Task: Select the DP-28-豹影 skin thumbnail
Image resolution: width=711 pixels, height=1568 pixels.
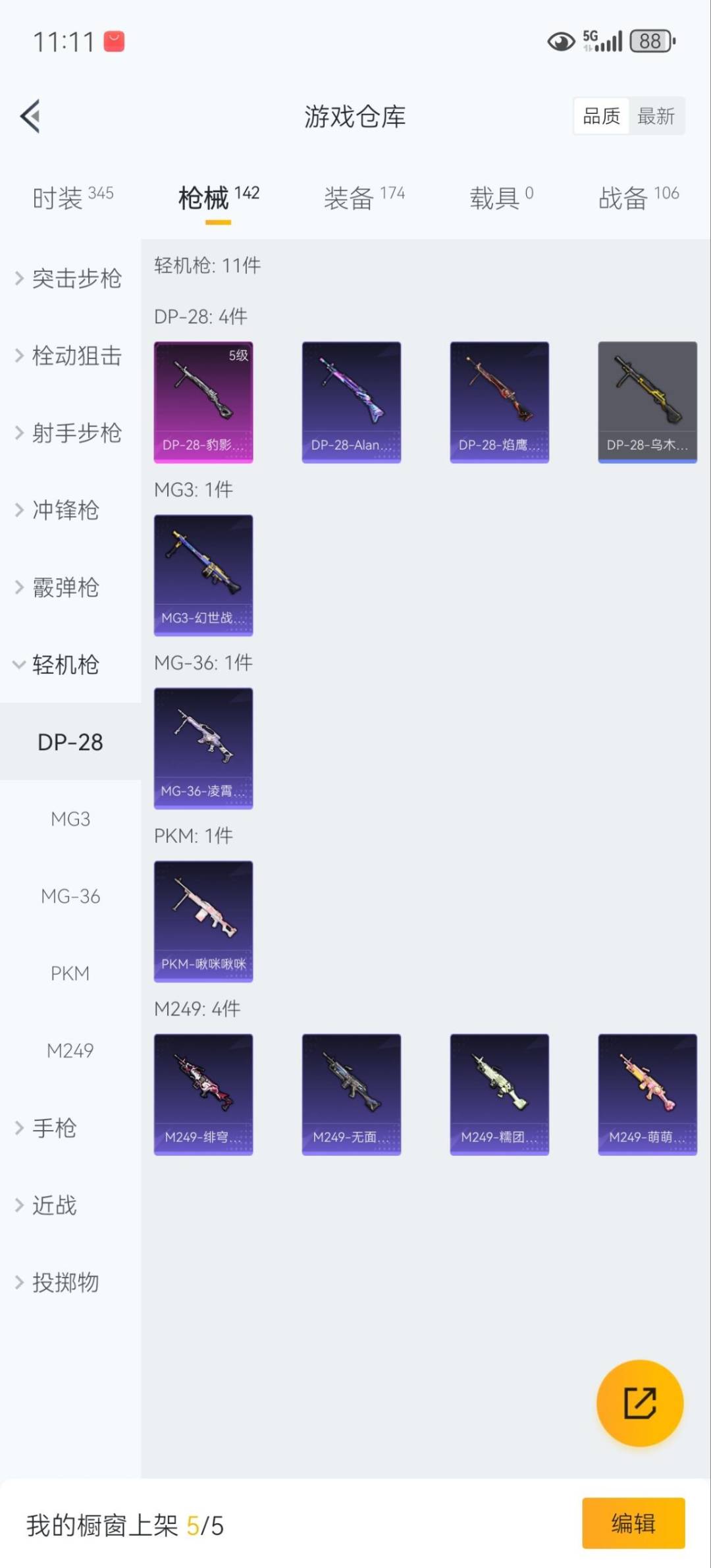Action: coord(203,402)
